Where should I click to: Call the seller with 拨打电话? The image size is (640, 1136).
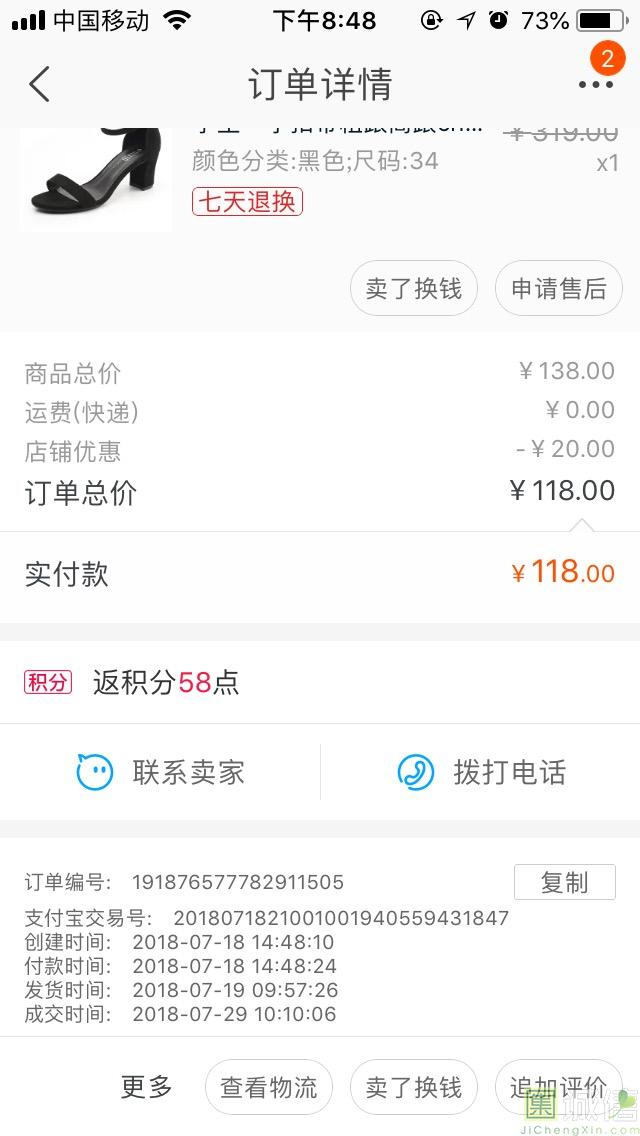[482, 772]
